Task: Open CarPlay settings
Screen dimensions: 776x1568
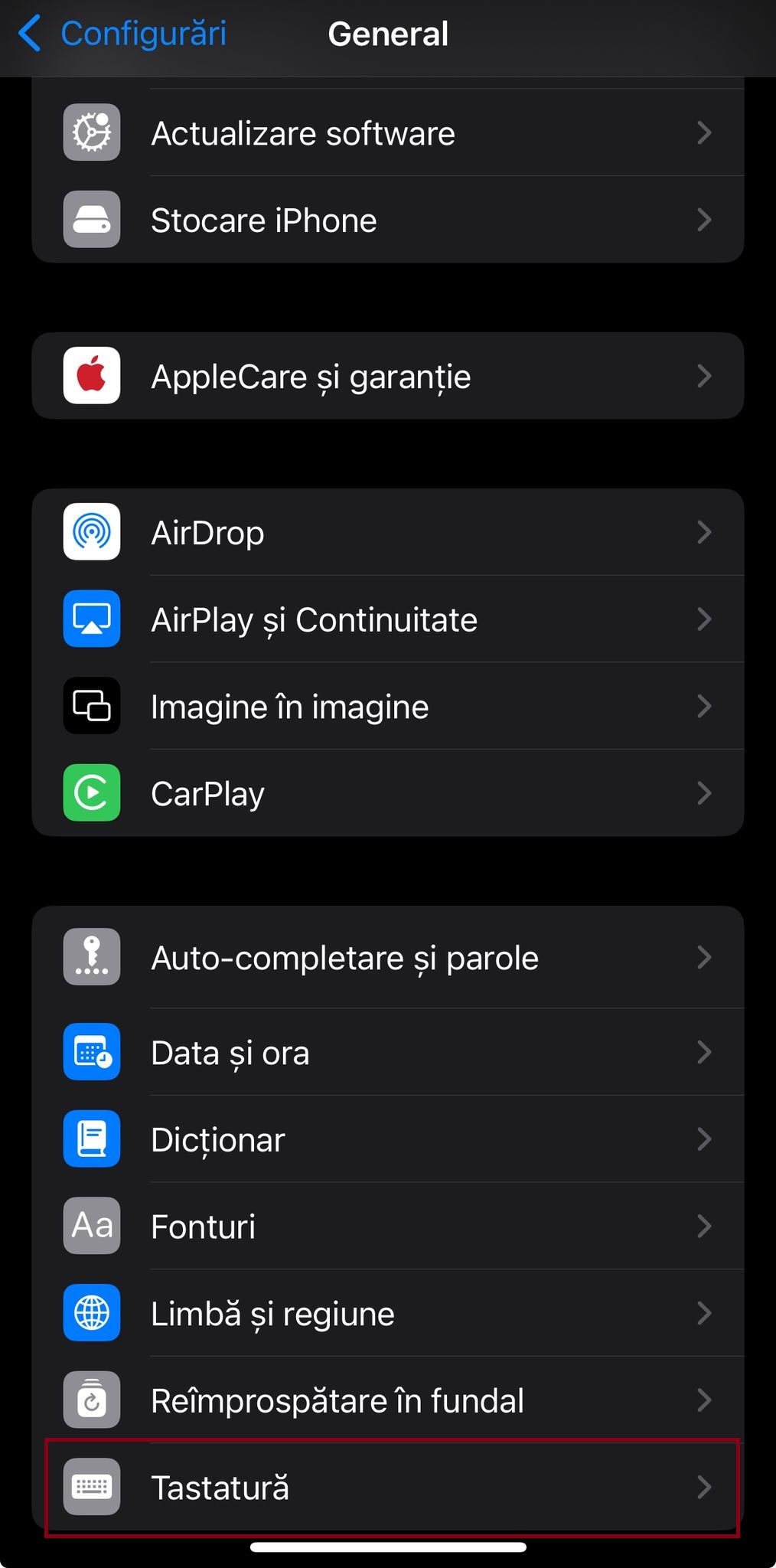Action: coord(387,793)
